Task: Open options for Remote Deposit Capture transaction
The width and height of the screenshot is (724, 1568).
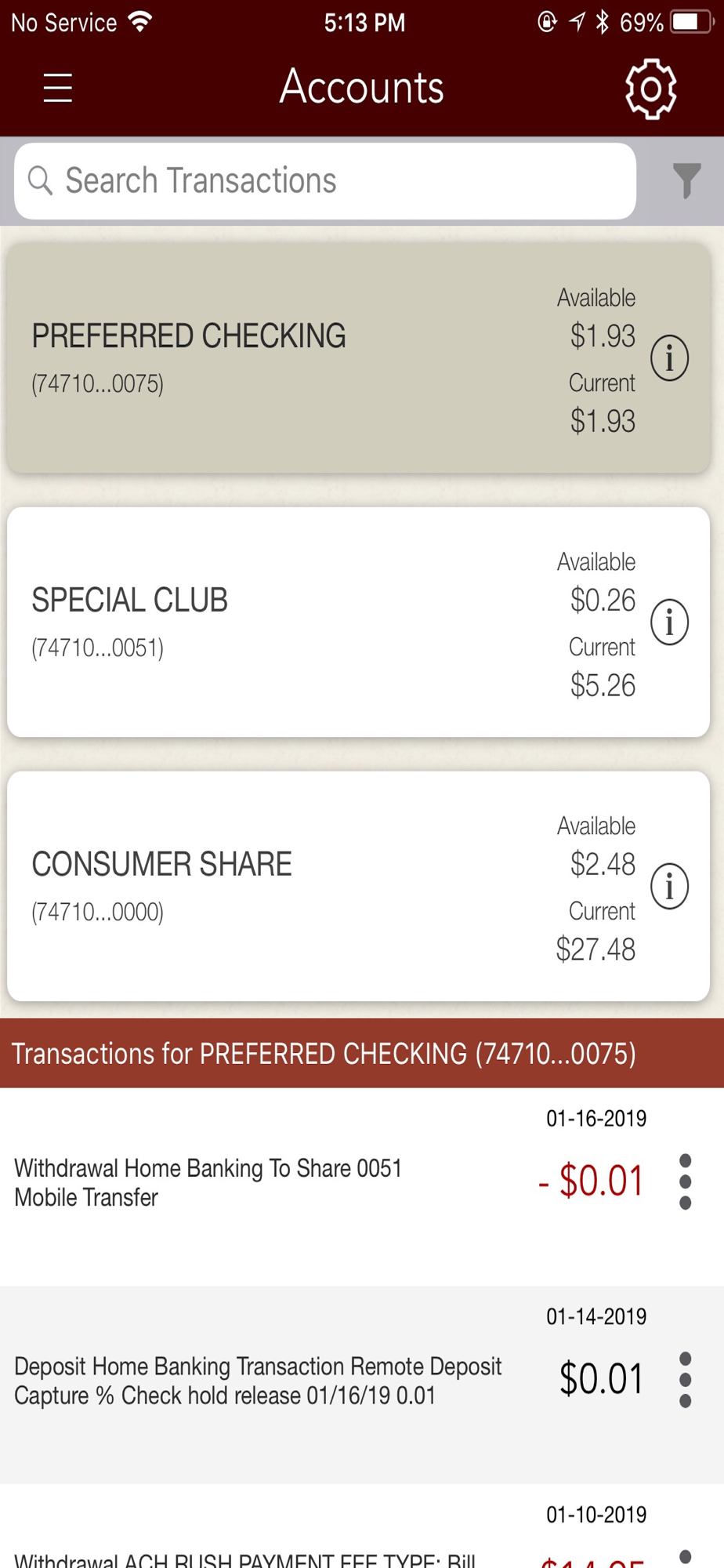Action: tap(685, 1380)
